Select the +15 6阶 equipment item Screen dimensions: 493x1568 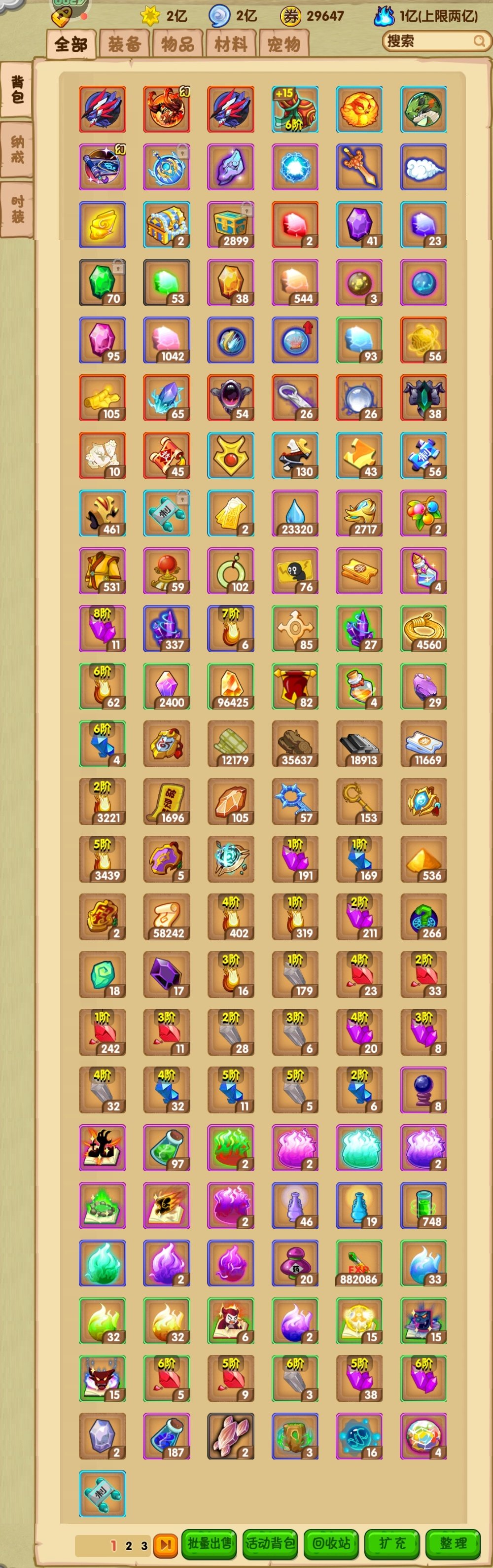[x=295, y=109]
